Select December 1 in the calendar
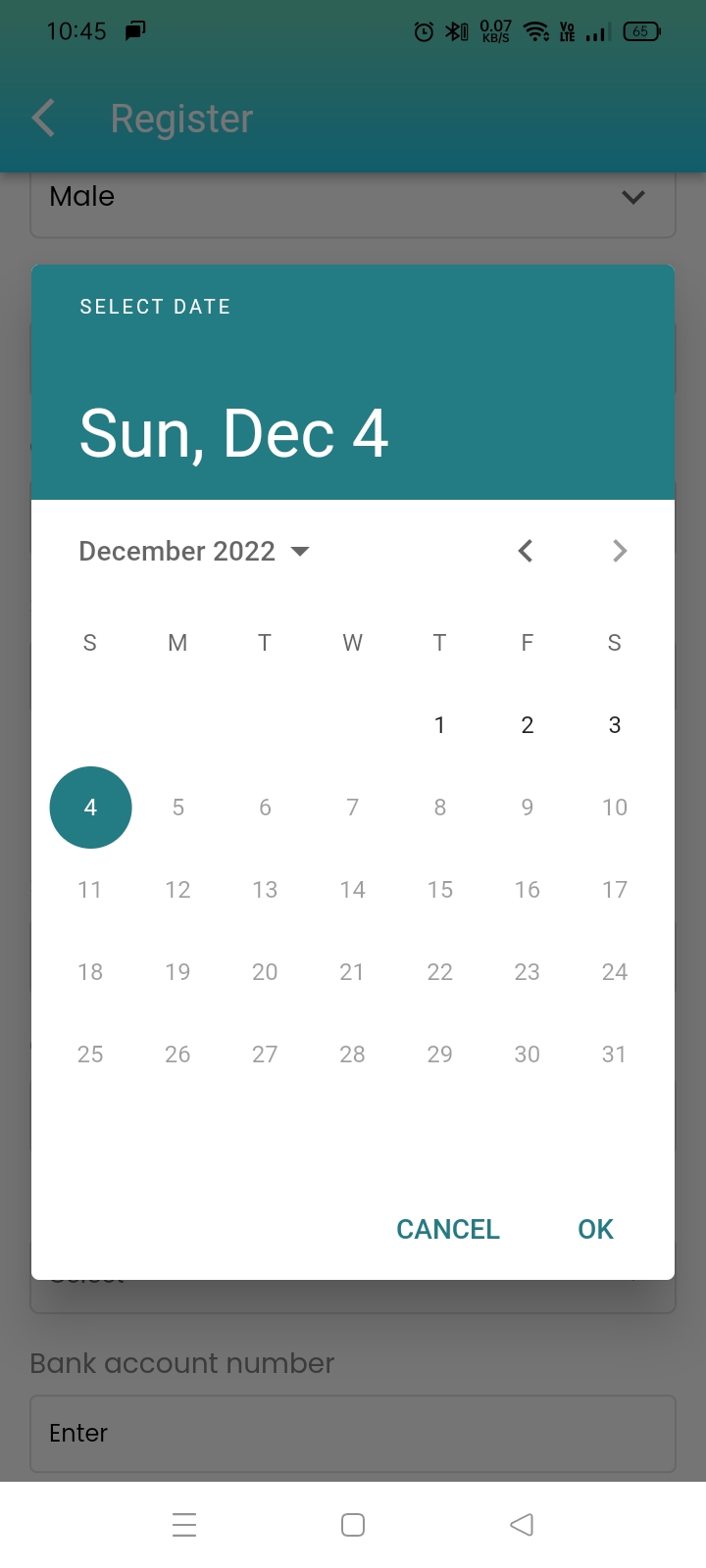 pyautogui.click(x=439, y=725)
